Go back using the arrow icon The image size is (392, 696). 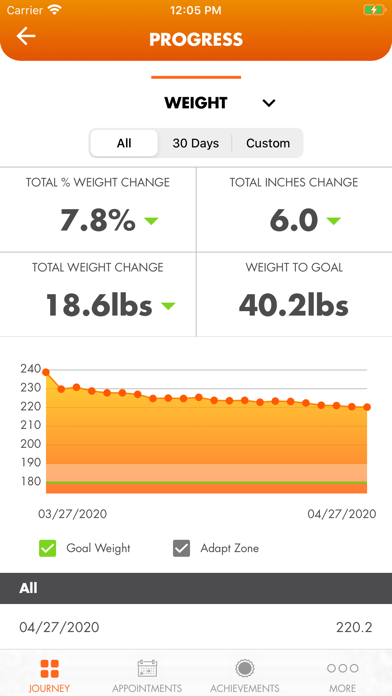tap(26, 36)
